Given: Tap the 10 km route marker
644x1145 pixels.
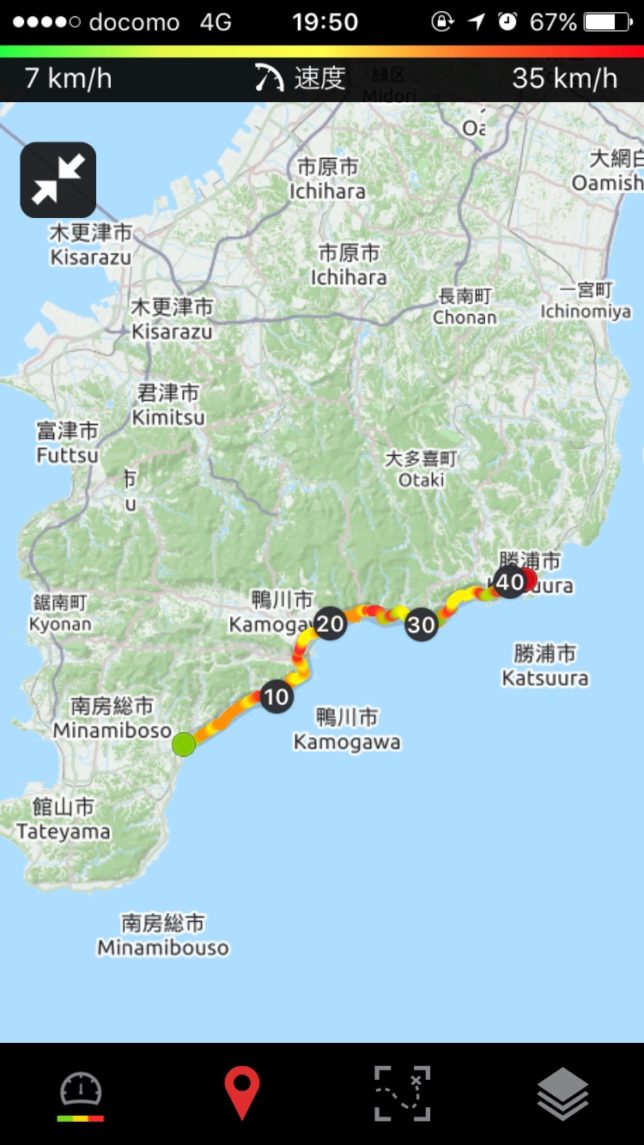Looking at the screenshot, I should tap(277, 696).
